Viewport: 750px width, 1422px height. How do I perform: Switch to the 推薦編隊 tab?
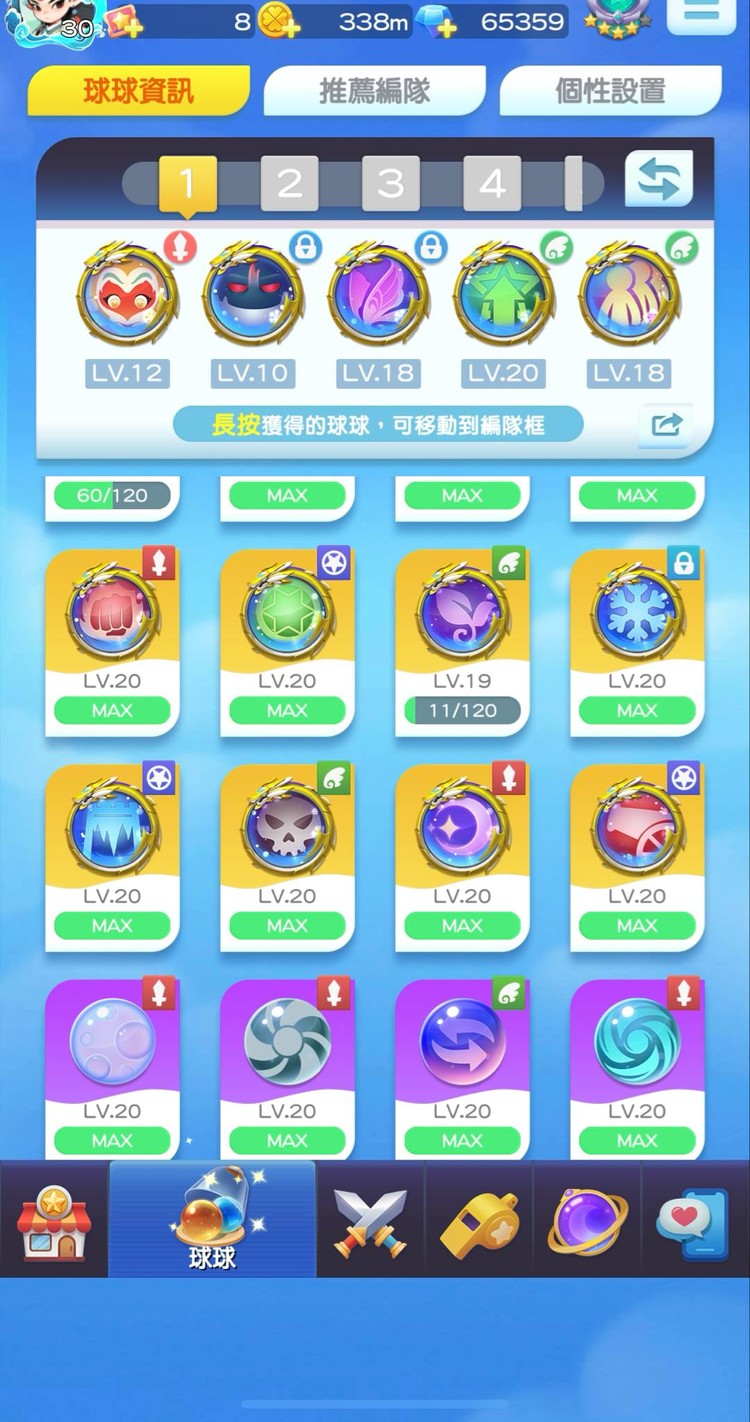click(x=374, y=91)
